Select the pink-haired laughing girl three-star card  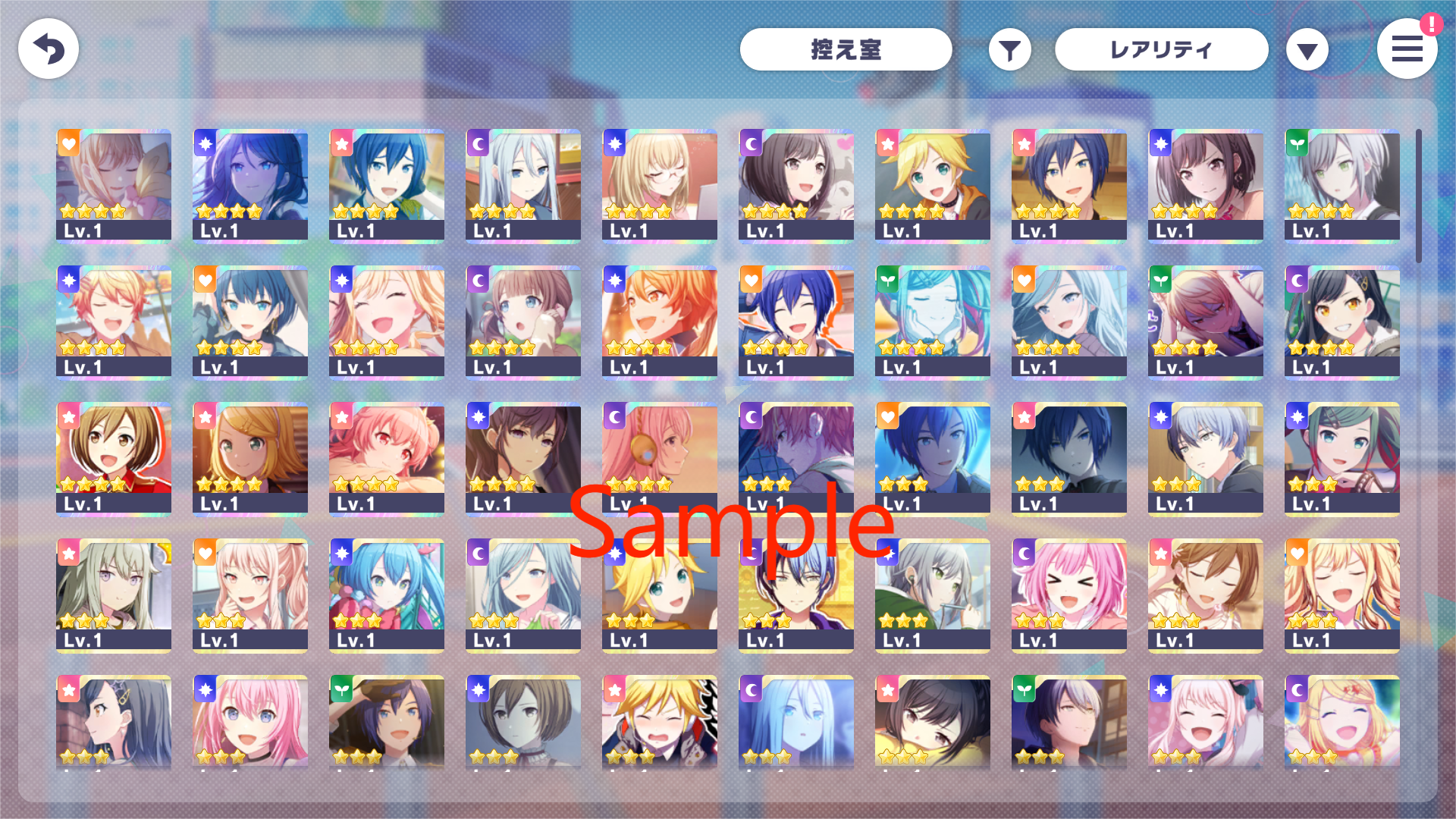pyautogui.click(x=1068, y=595)
